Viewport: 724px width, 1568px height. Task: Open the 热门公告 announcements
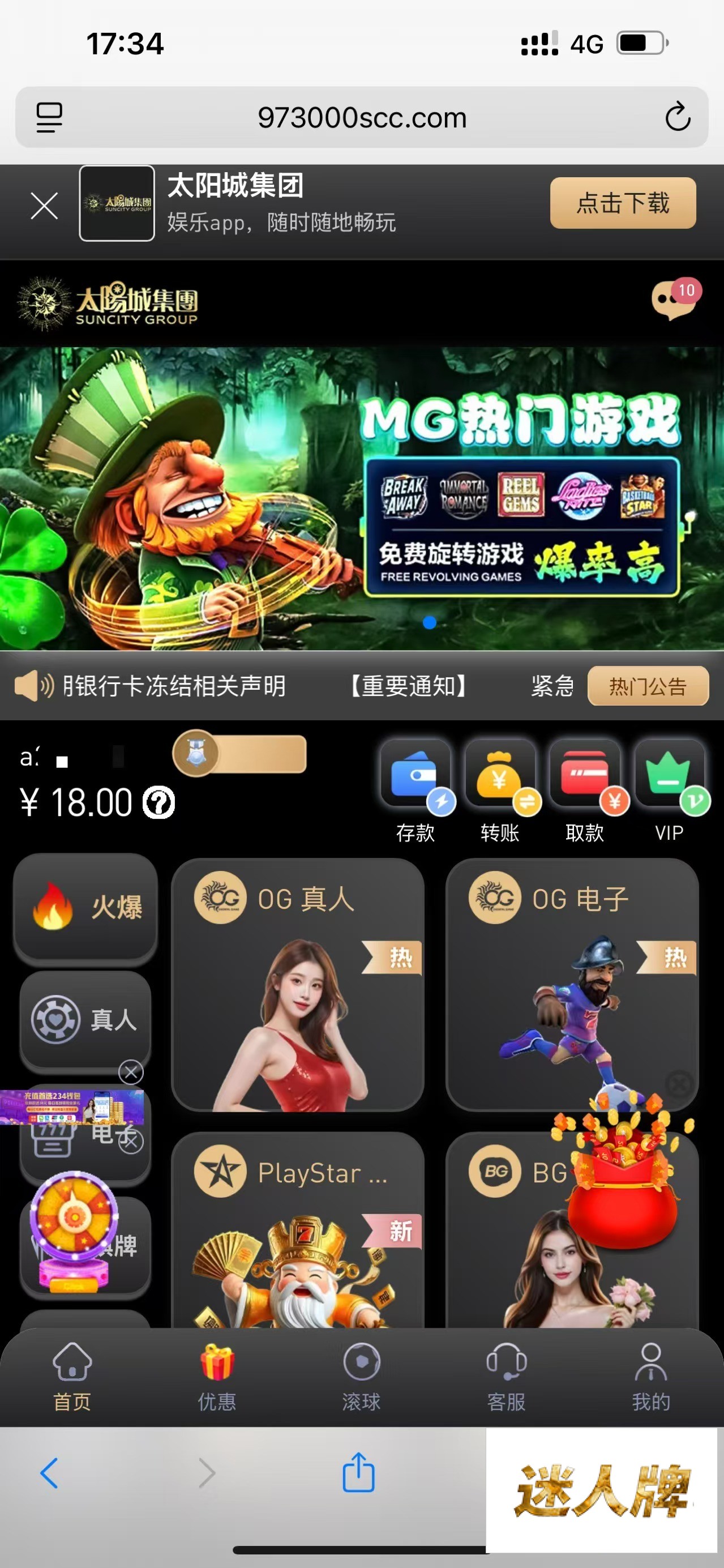648,686
